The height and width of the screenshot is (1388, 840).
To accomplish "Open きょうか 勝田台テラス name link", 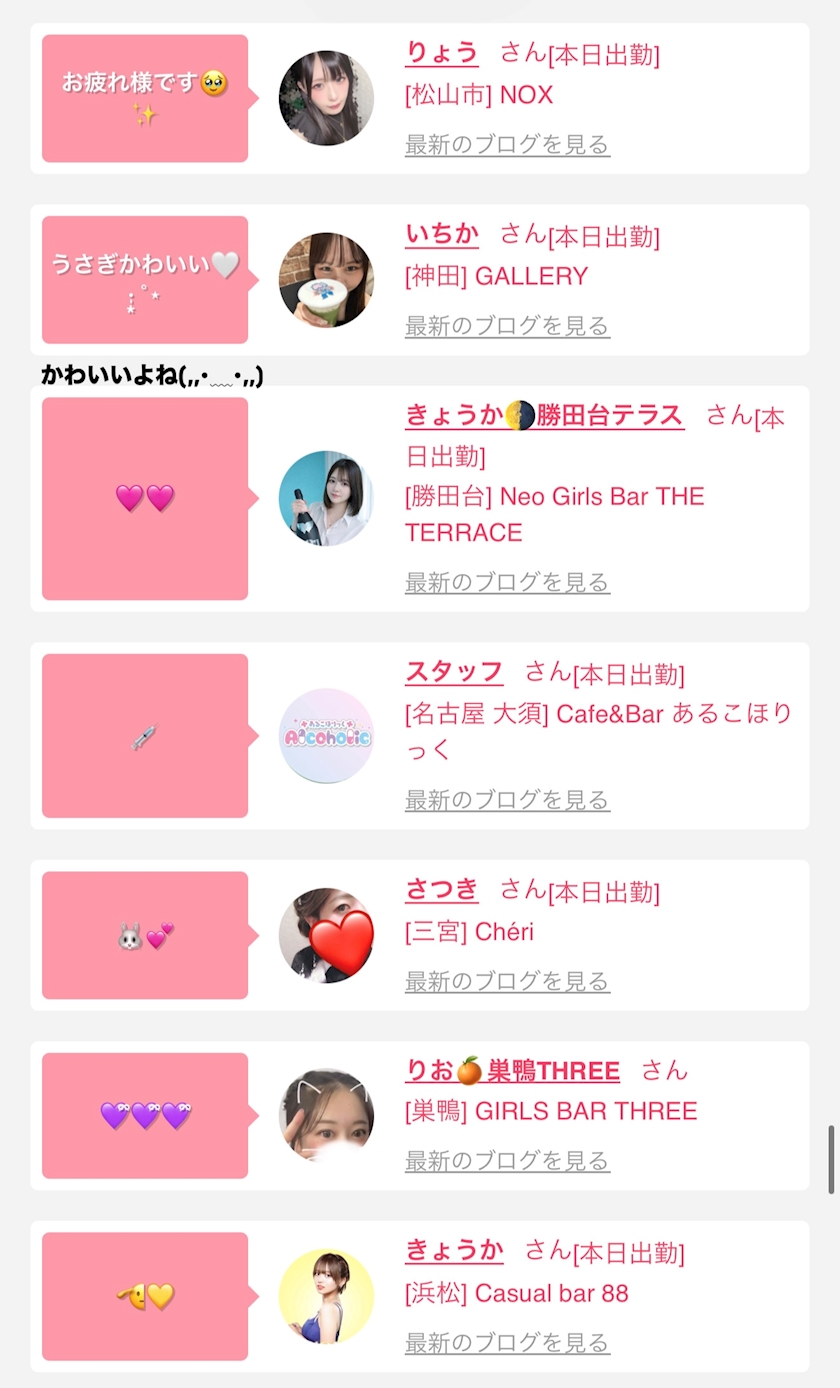I will (545, 415).
